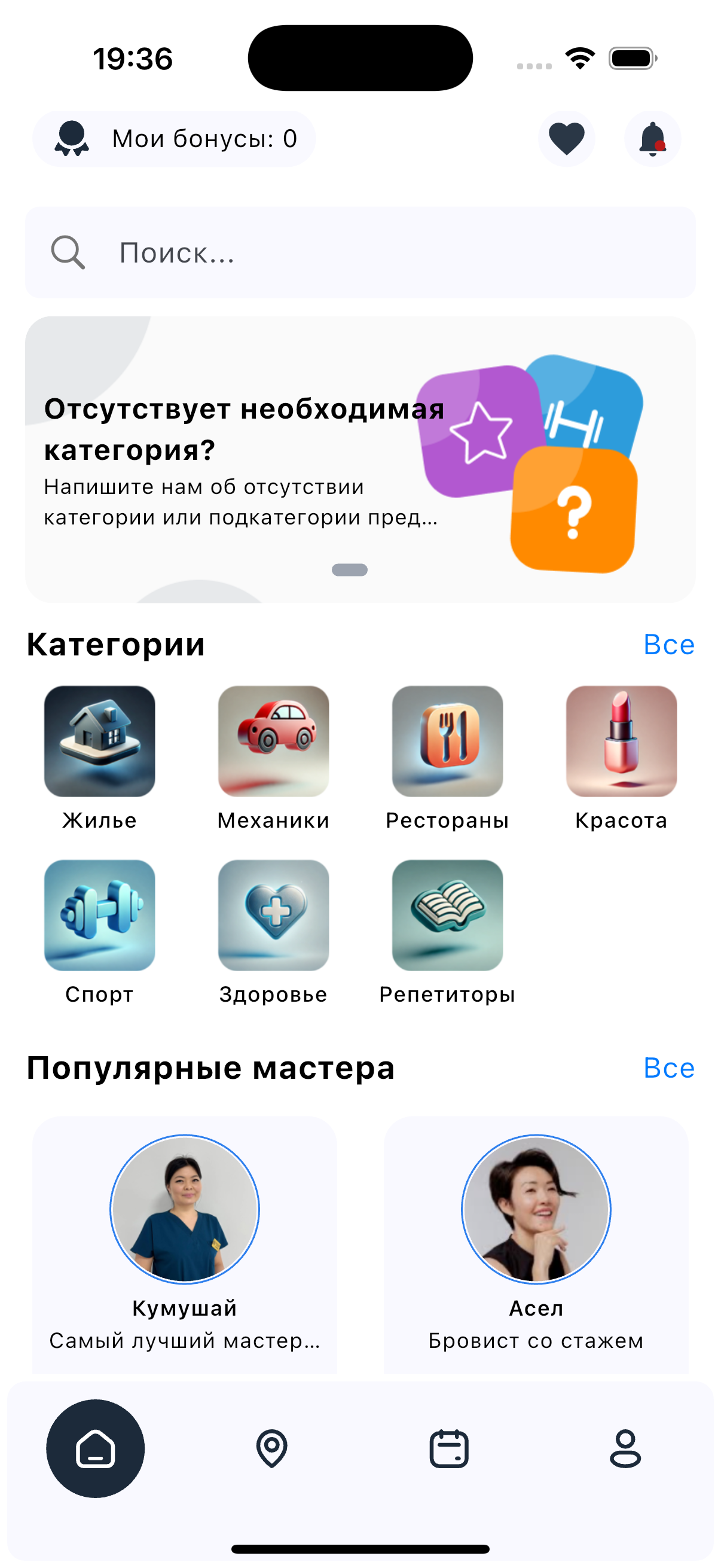The width and height of the screenshot is (721, 1568).
Task: Select the Рестораны category
Action: coord(448,758)
